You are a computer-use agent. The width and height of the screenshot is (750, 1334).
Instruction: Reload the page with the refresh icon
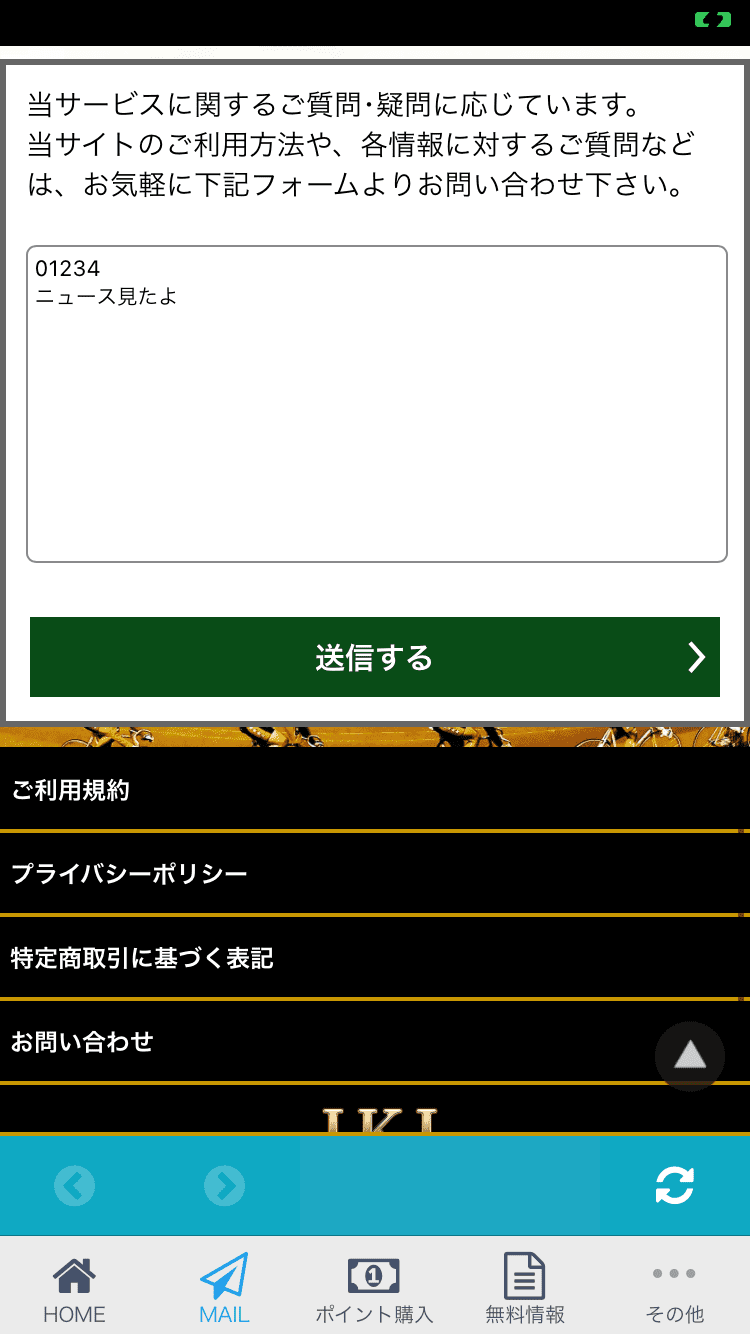[674, 1186]
